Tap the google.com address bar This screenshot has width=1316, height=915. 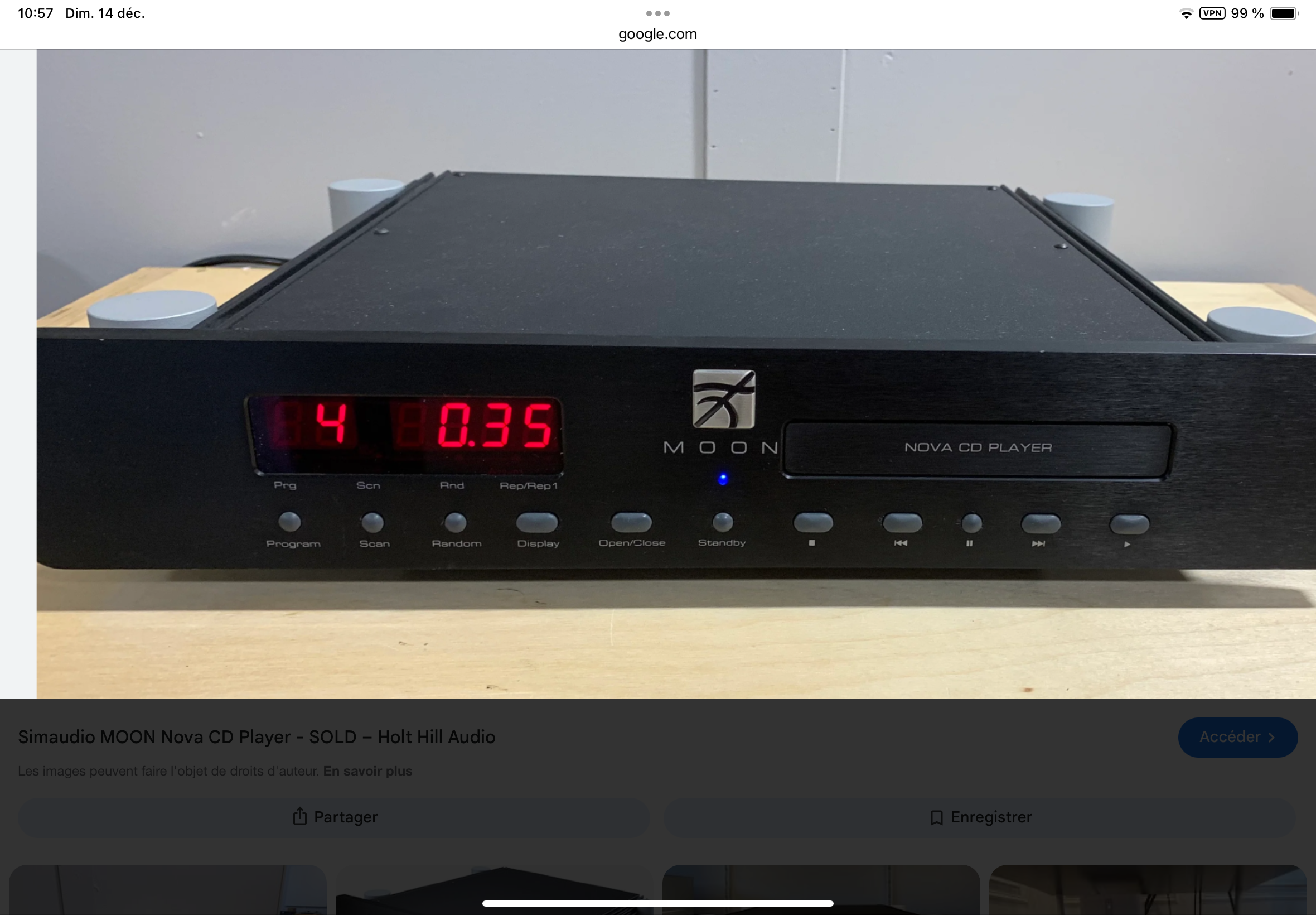coord(657,35)
